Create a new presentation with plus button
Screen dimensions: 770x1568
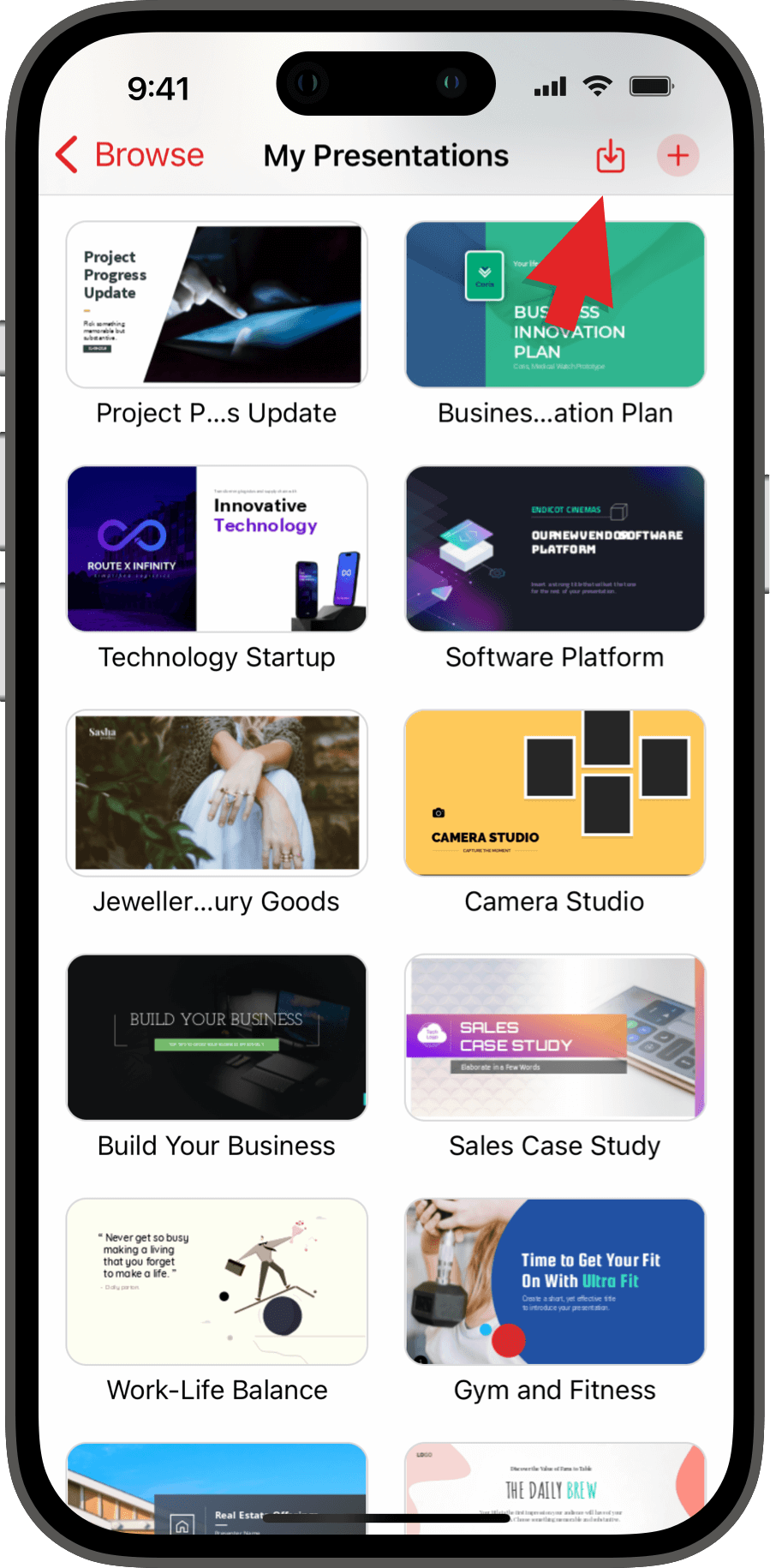click(677, 156)
